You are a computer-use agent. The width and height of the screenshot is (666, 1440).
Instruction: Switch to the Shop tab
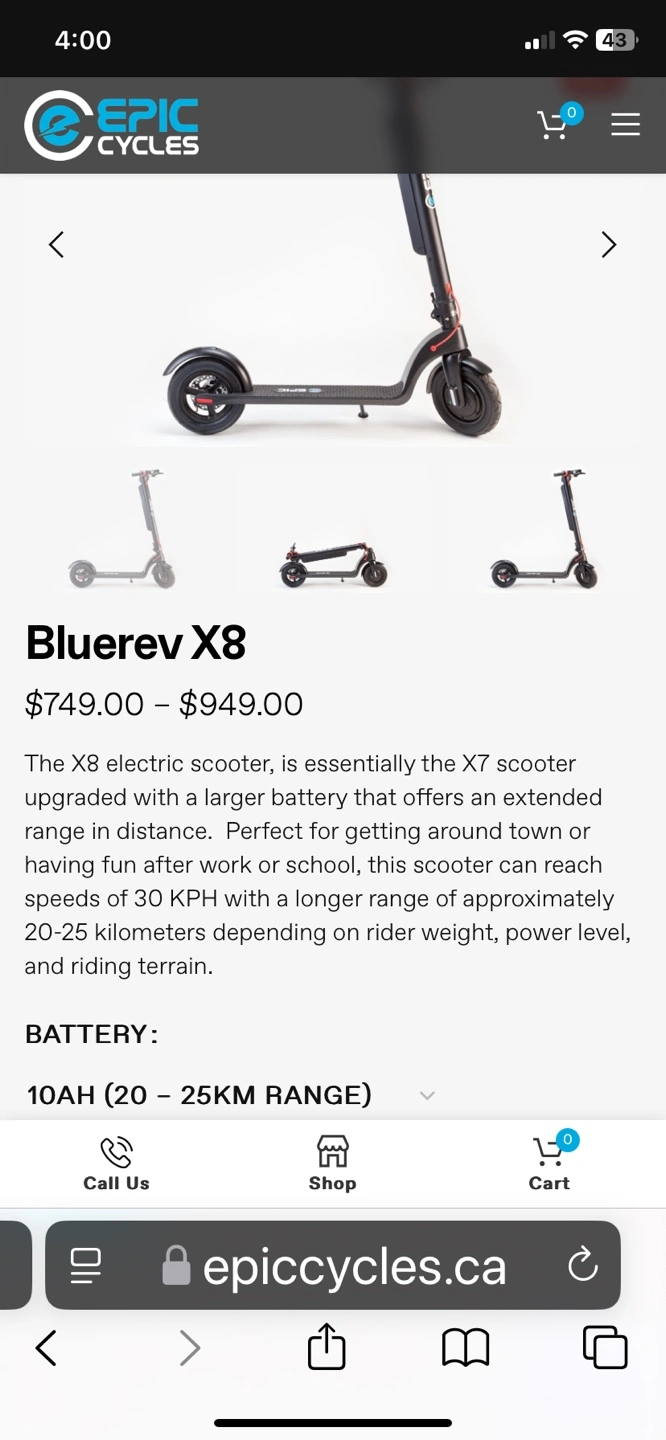coord(332,1163)
